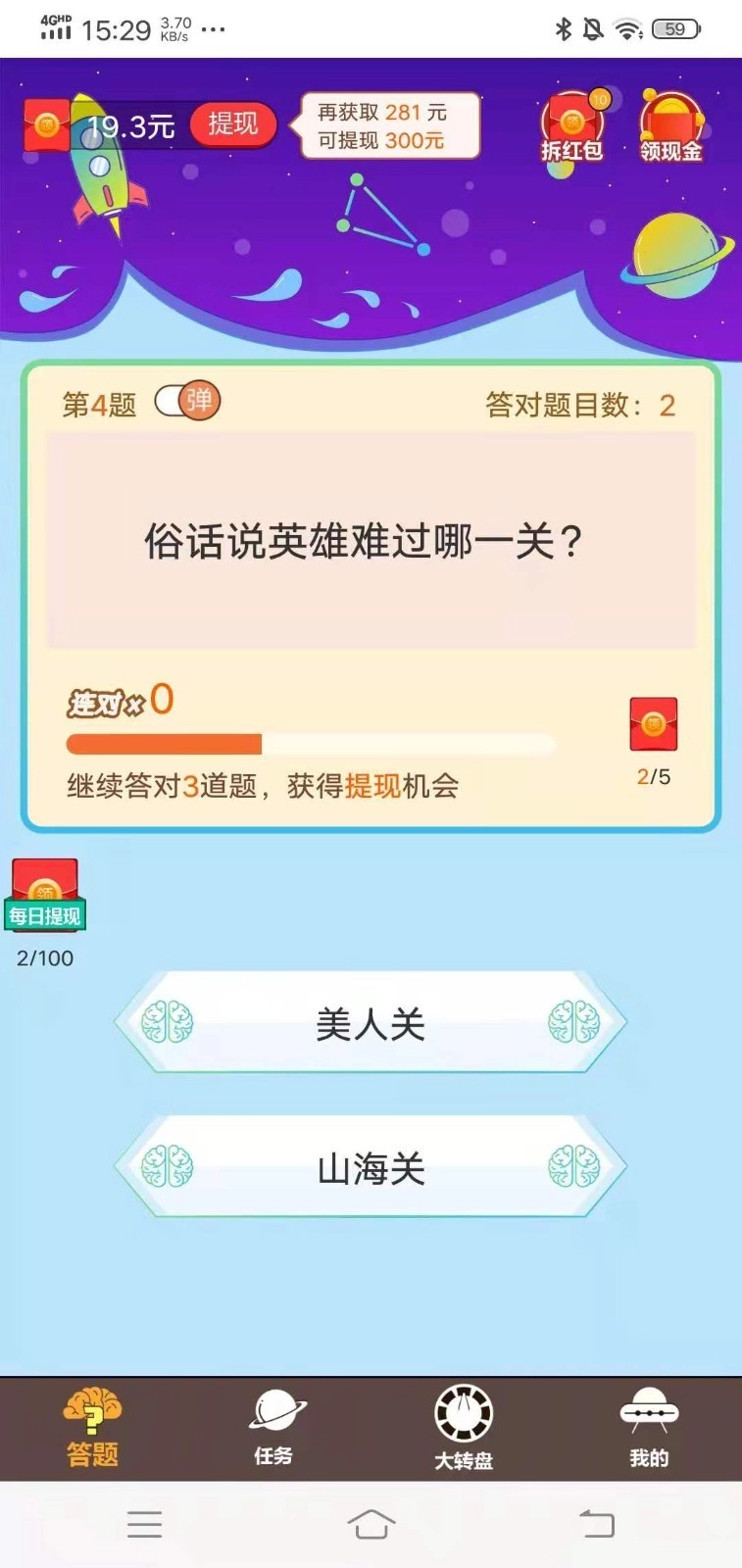Screen dimensions: 742x1568
Task: Go to the 我的 profile tab
Action: coord(649,1428)
